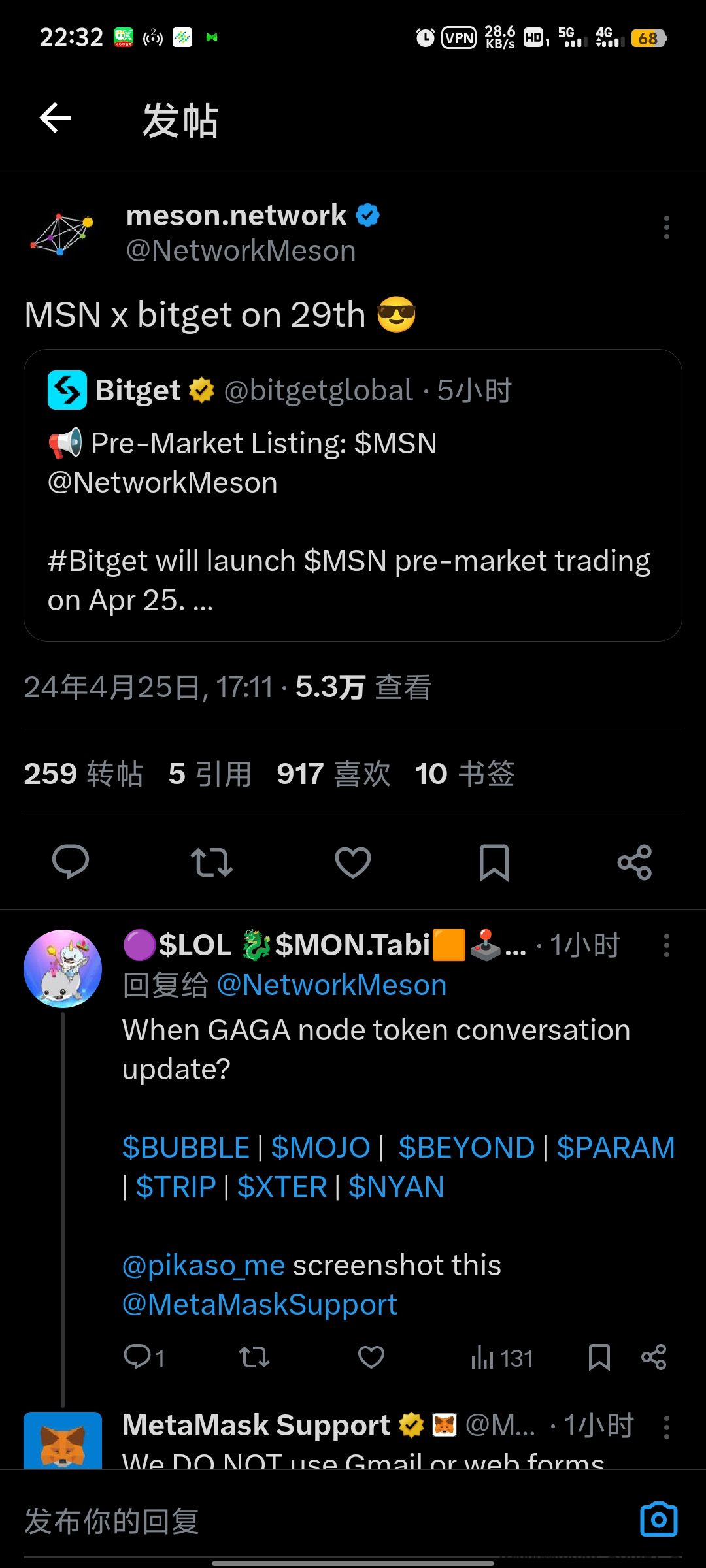This screenshot has width=706, height=1568.
Task: Open the @NetworkMeson link in the reply
Action: tap(331, 985)
